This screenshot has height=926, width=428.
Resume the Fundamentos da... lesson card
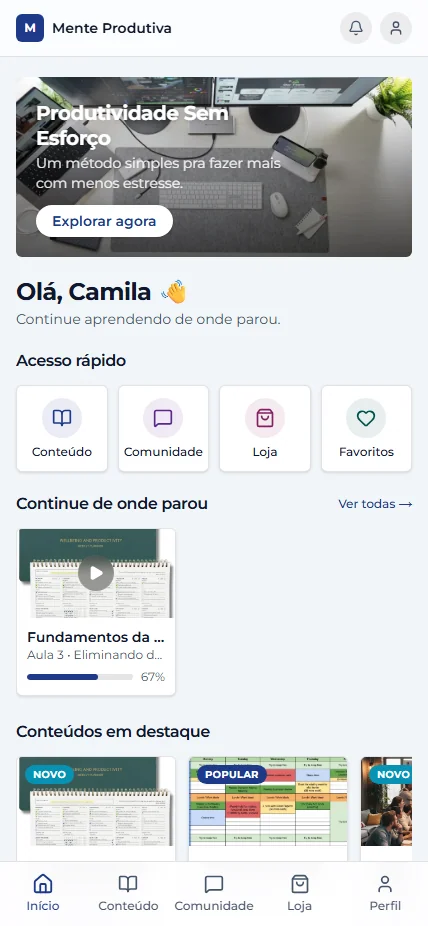[x=96, y=612]
